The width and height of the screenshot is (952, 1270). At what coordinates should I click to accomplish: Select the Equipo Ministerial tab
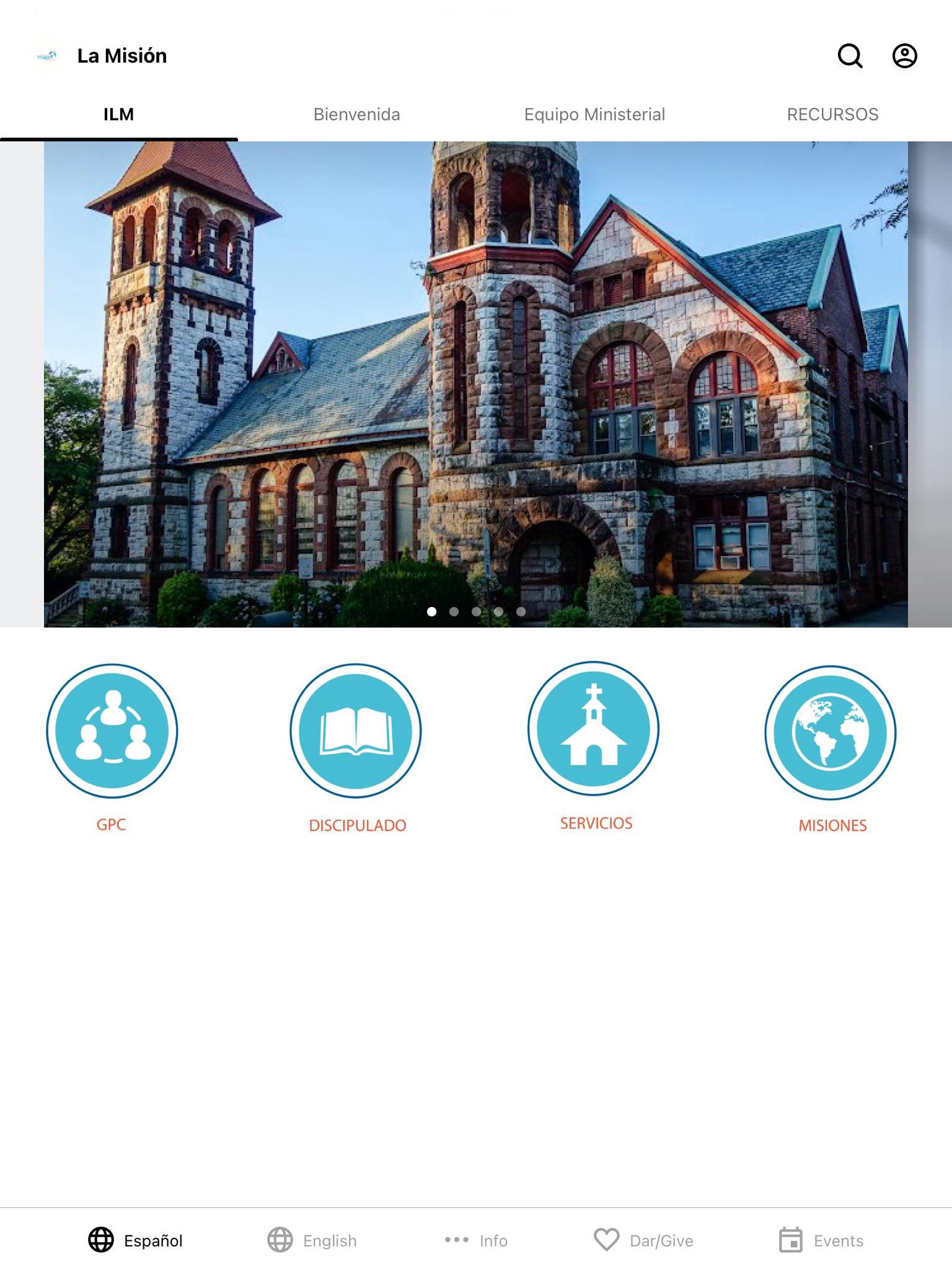(594, 115)
